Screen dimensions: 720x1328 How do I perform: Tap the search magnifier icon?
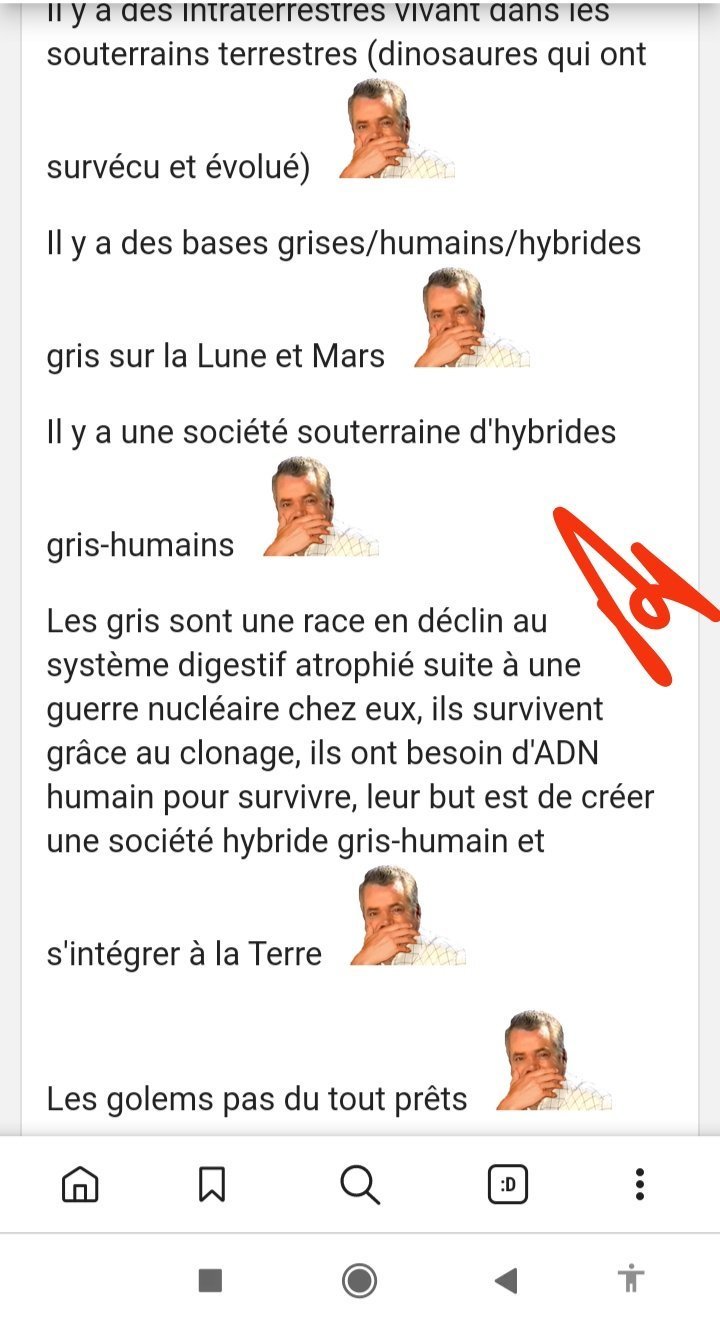pyautogui.click(x=360, y=1185)
